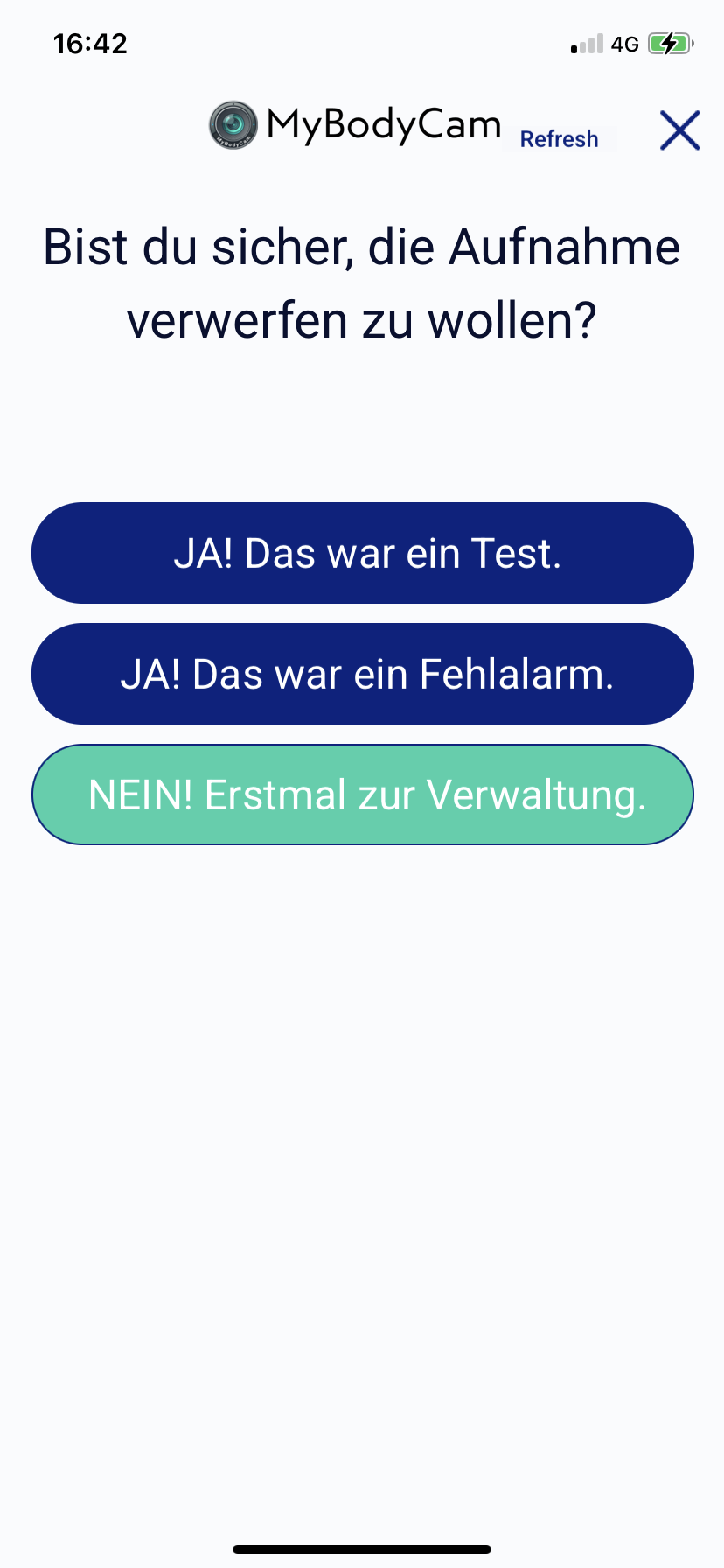Confirm with 'JA! Das war ein Test.'

point(363,553)
